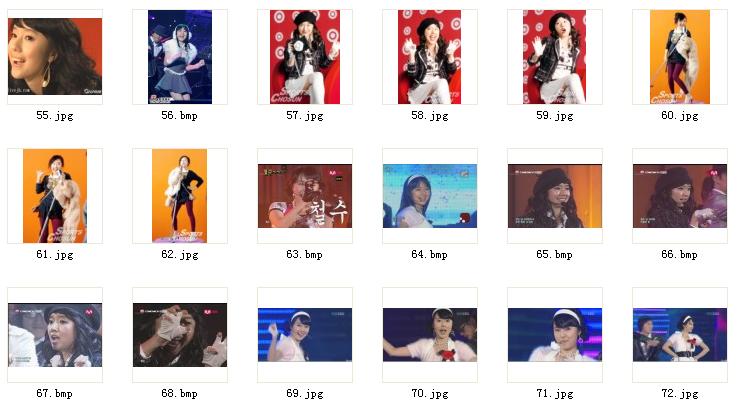Open the file 56.bmp
739x403 pixels.
tap(179, 57)
